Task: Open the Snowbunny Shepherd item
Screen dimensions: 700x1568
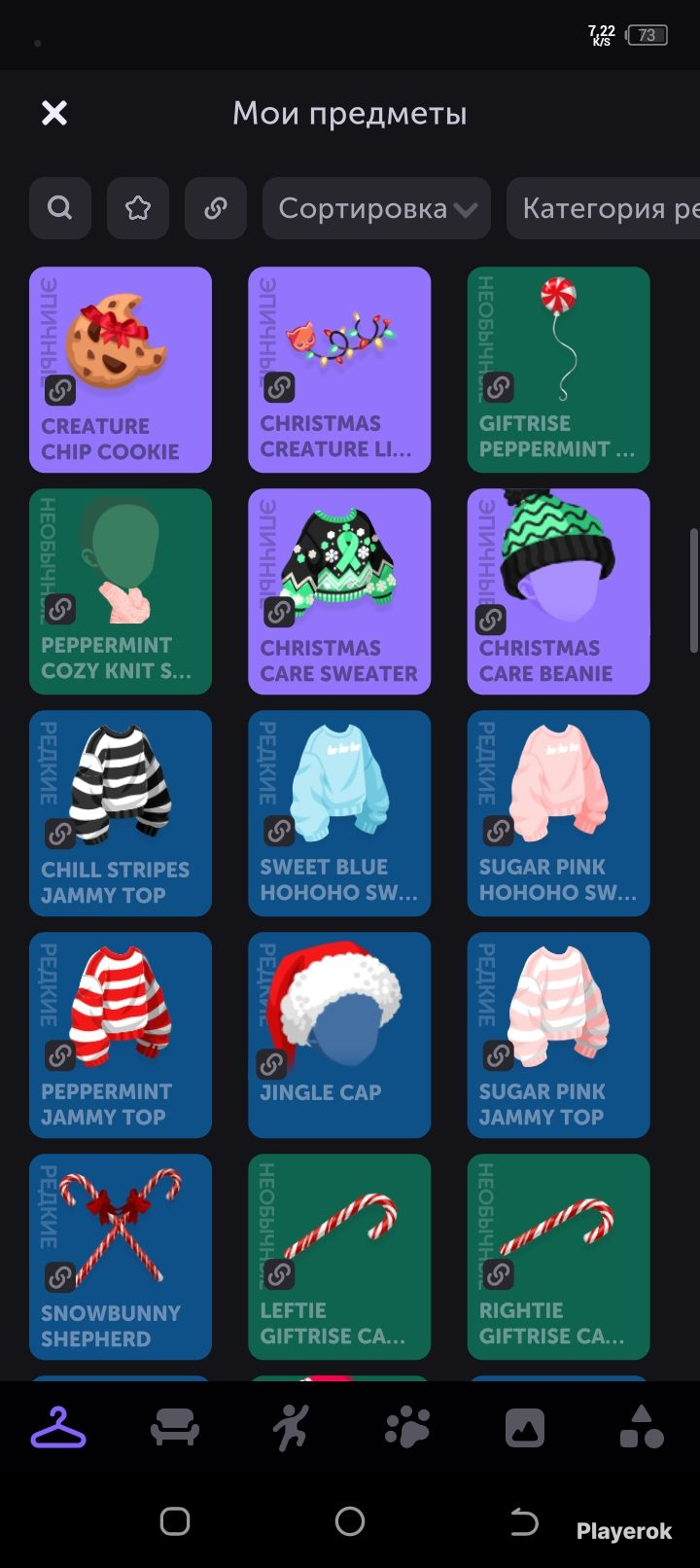Action: click(x=121, y=1257)
